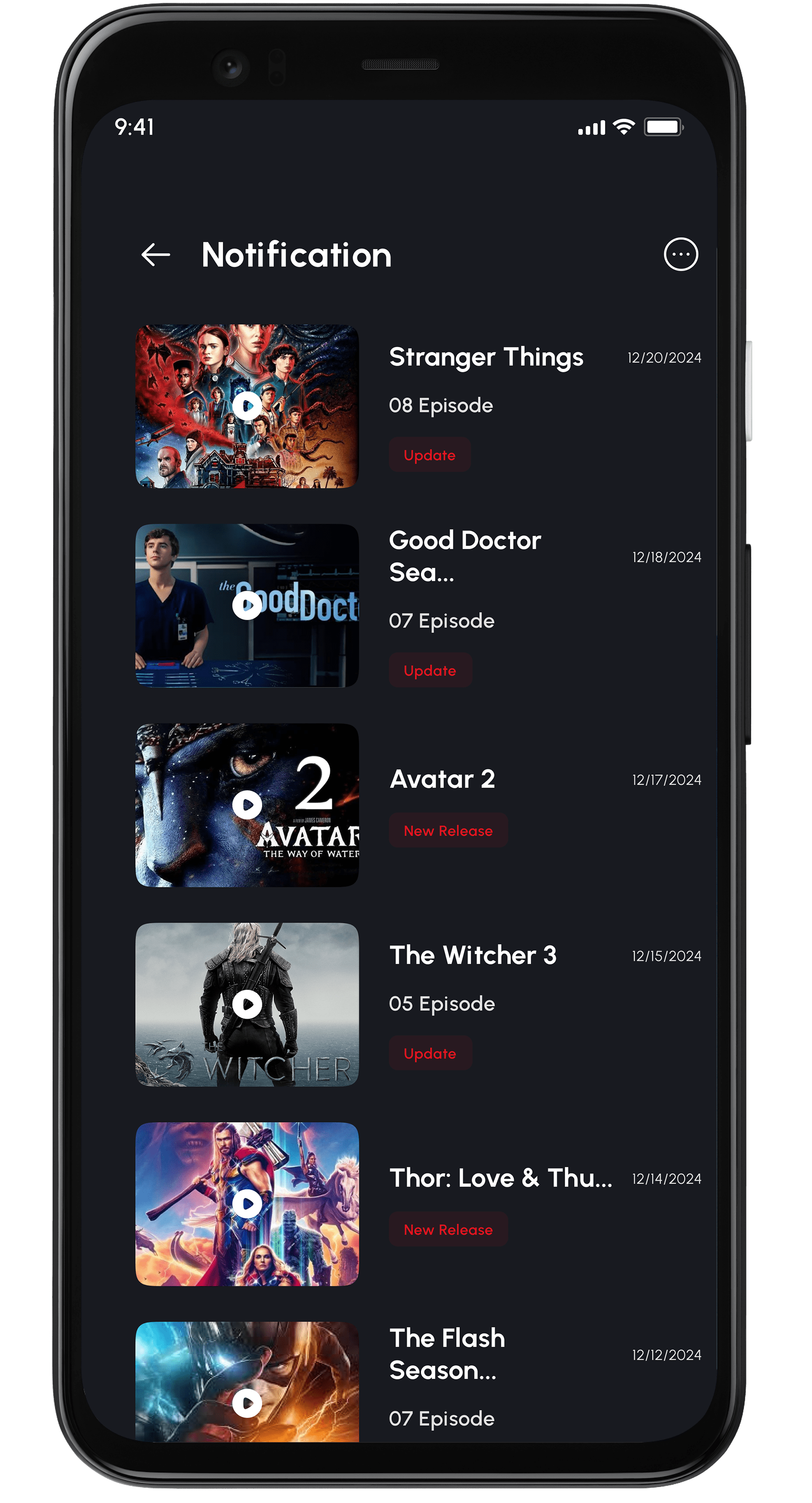Viewport: 812px width, 1503px height.
Task: Open The Flash Season notification
Action: click(446, 1354)
